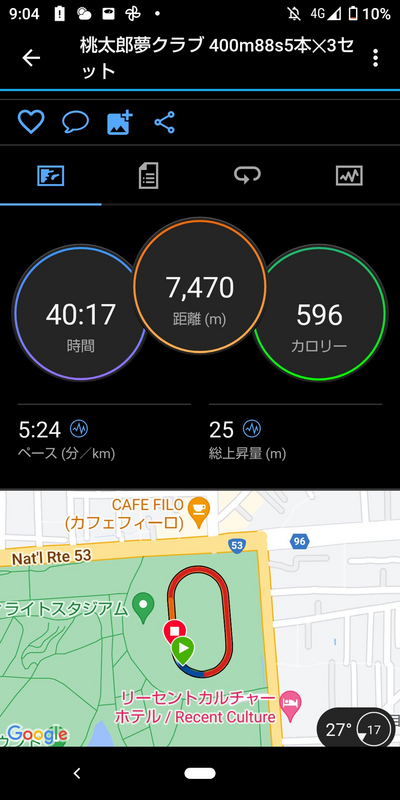Like this activity with the heart
Viewport: 400px width, 800px height.
(31, 122)
